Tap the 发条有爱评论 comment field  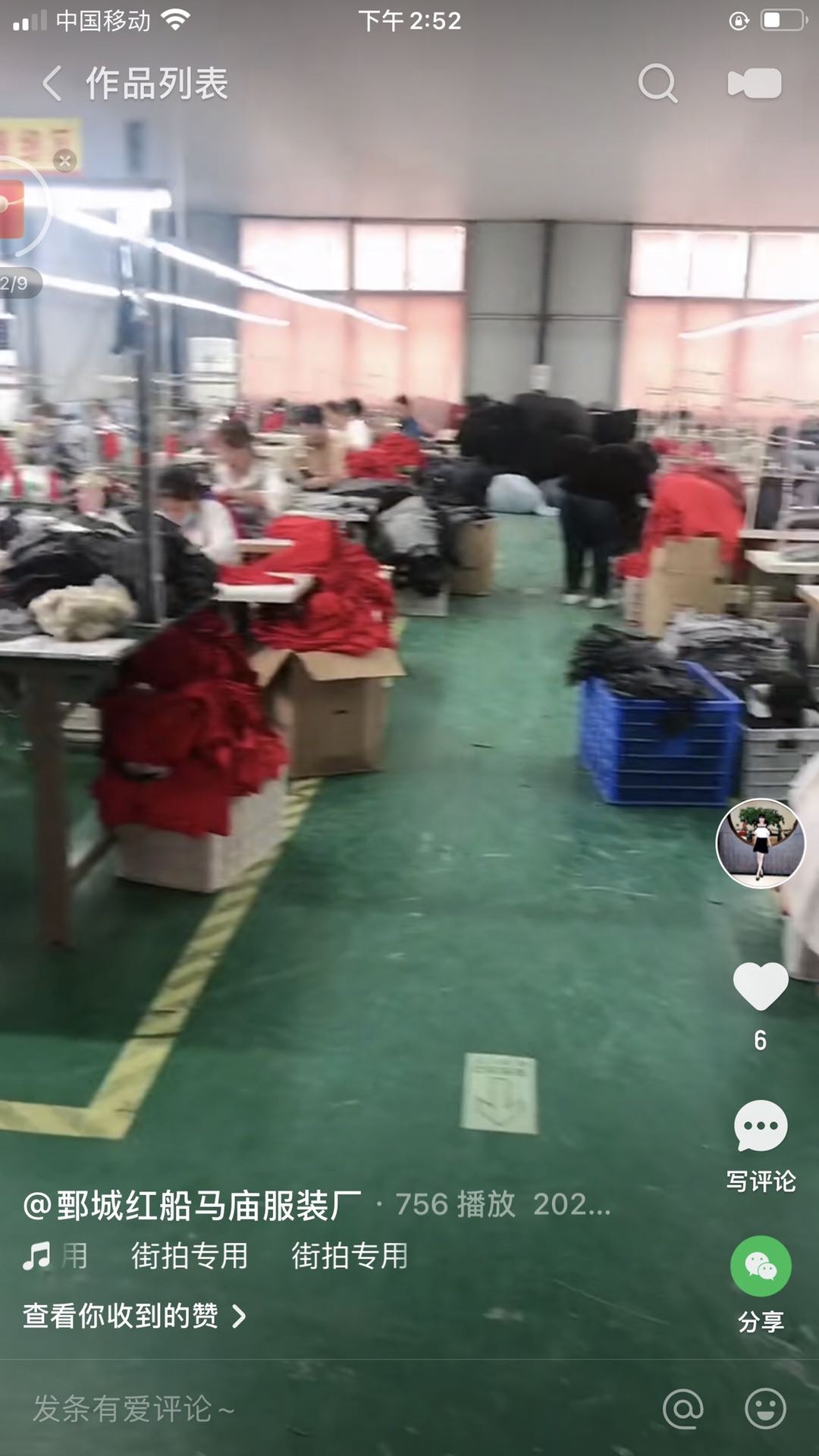tap(303, 1409)
